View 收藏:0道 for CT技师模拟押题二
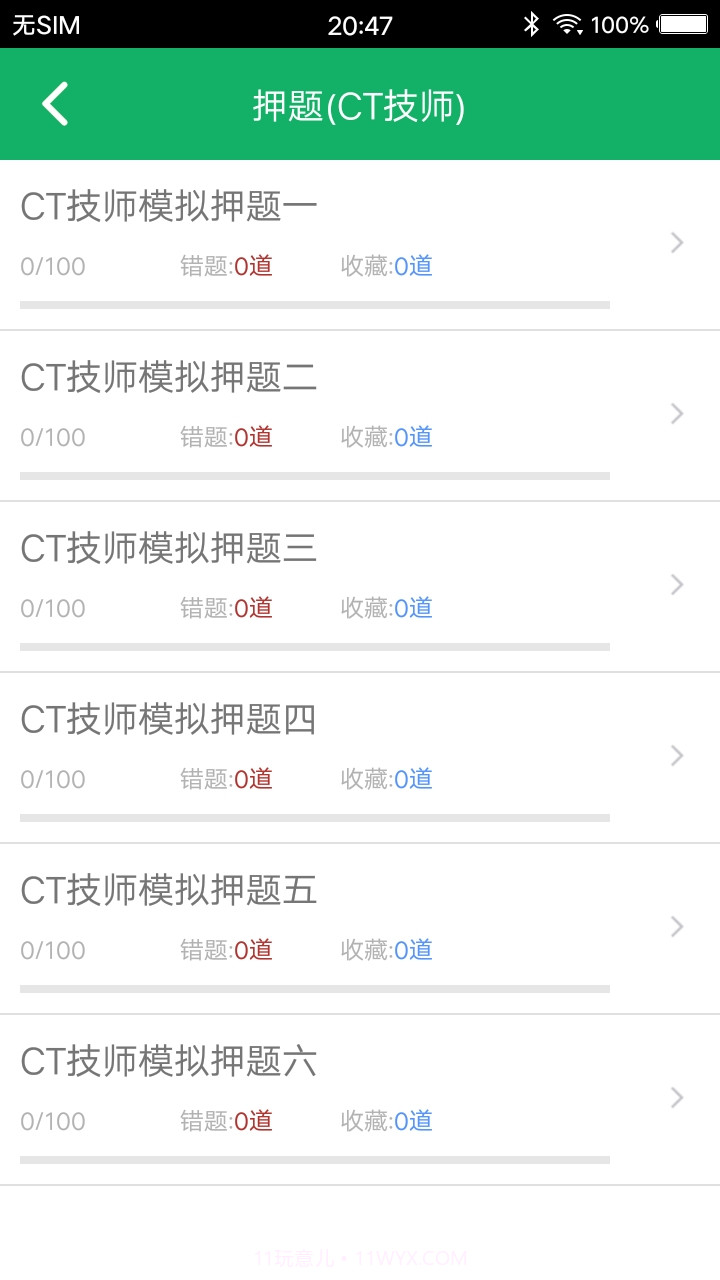 click(x=388, y=437)
